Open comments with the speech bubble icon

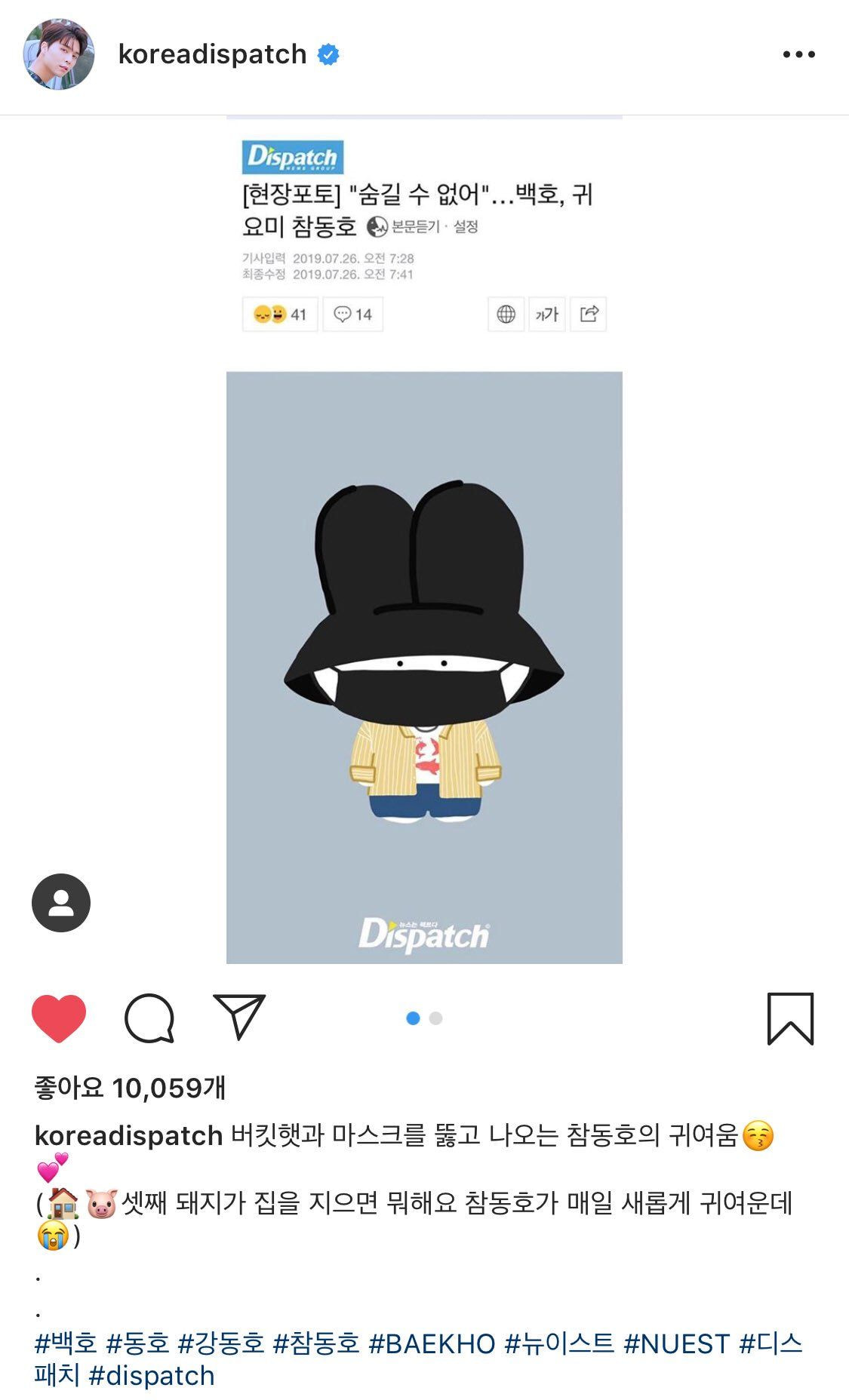(x=149, y=1018)
